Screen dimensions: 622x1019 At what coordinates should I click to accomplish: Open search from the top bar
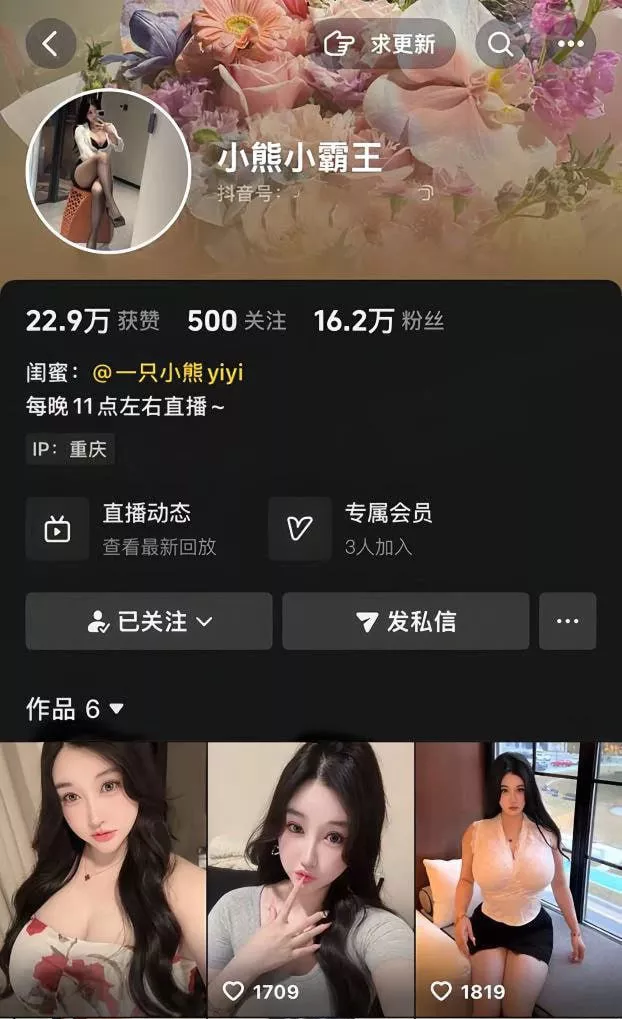(x=500, y=44)
